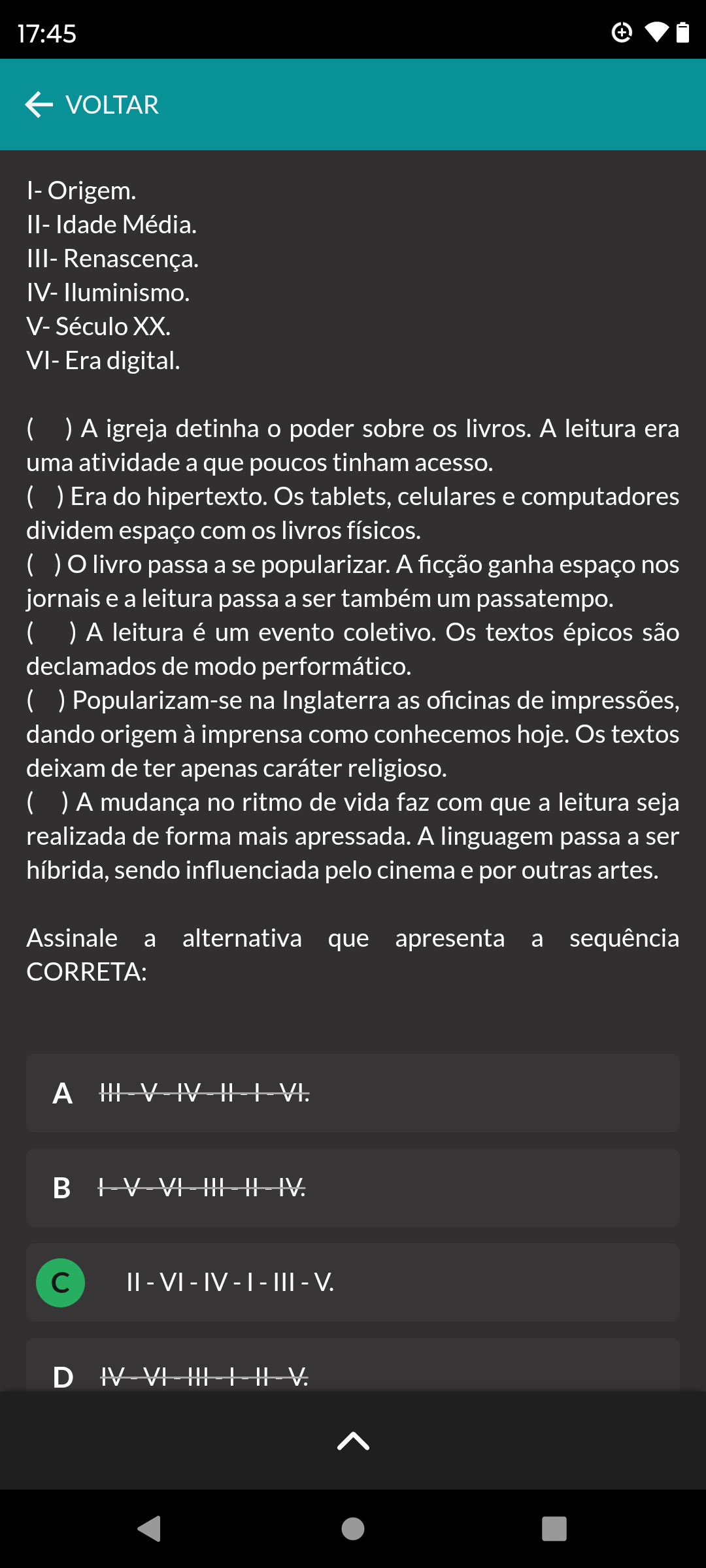Expand the bottom panel with the up chevron
Screen dimensions: 706x1568
[353, 1441]
